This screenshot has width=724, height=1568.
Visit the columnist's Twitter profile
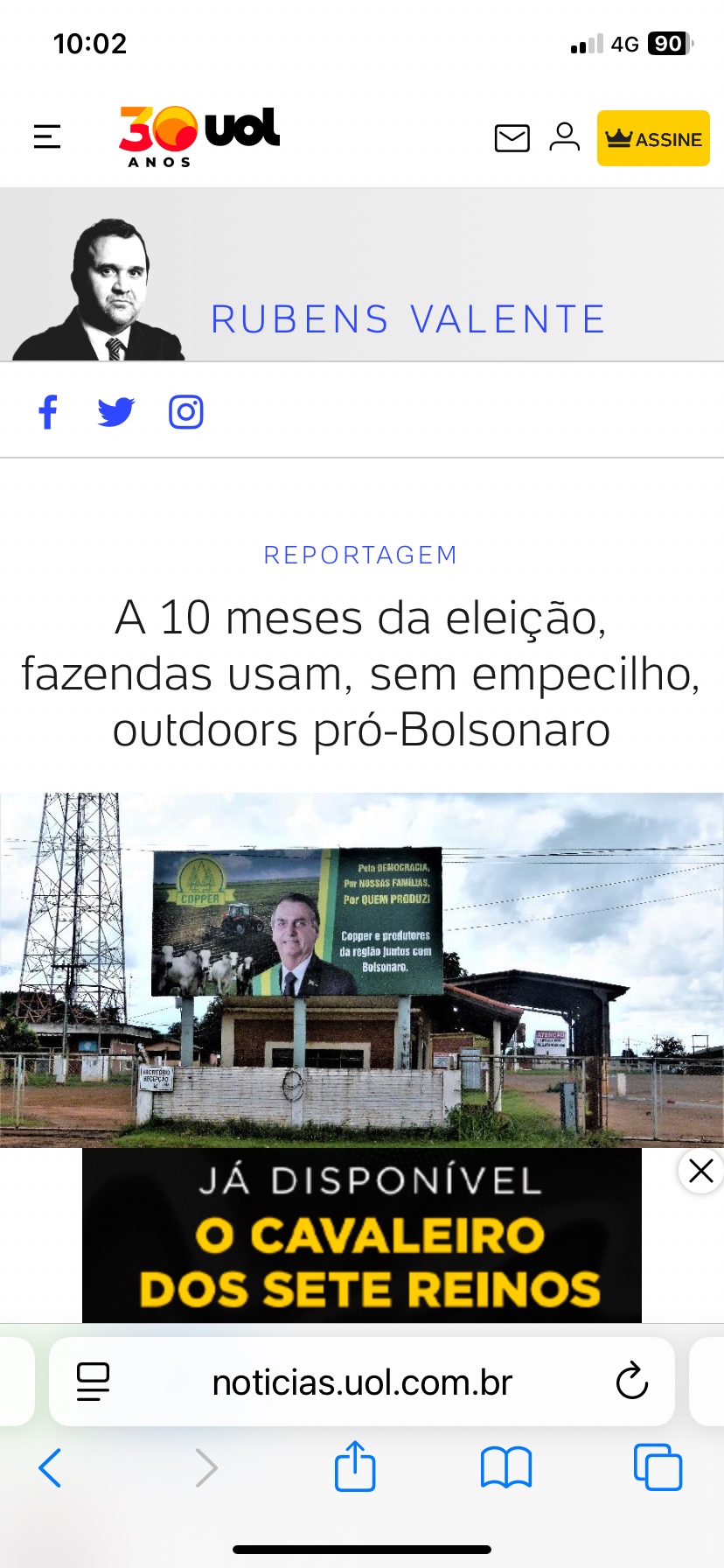pyautogui.click(x=115, y=412)
